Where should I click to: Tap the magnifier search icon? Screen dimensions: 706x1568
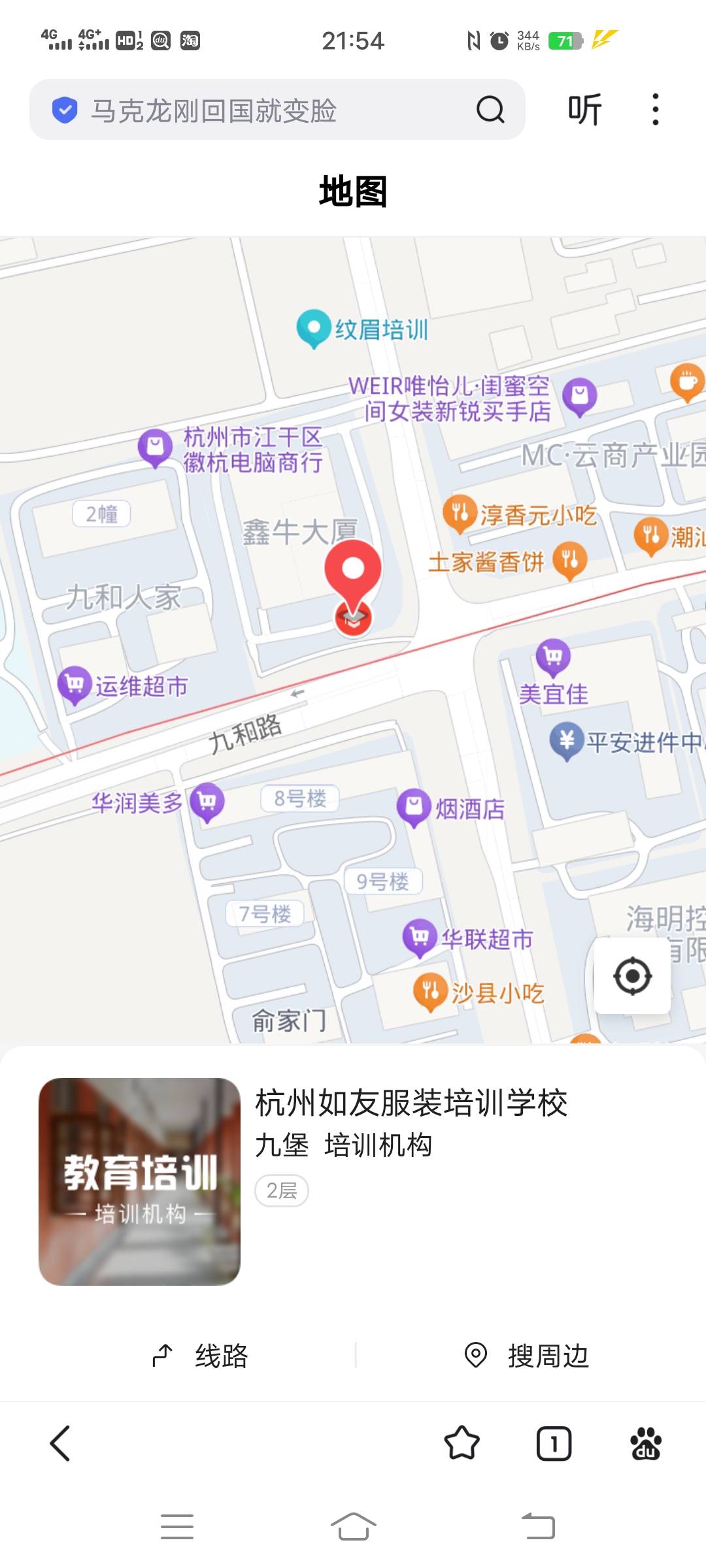pyautogui.click(x=490, y=110)
